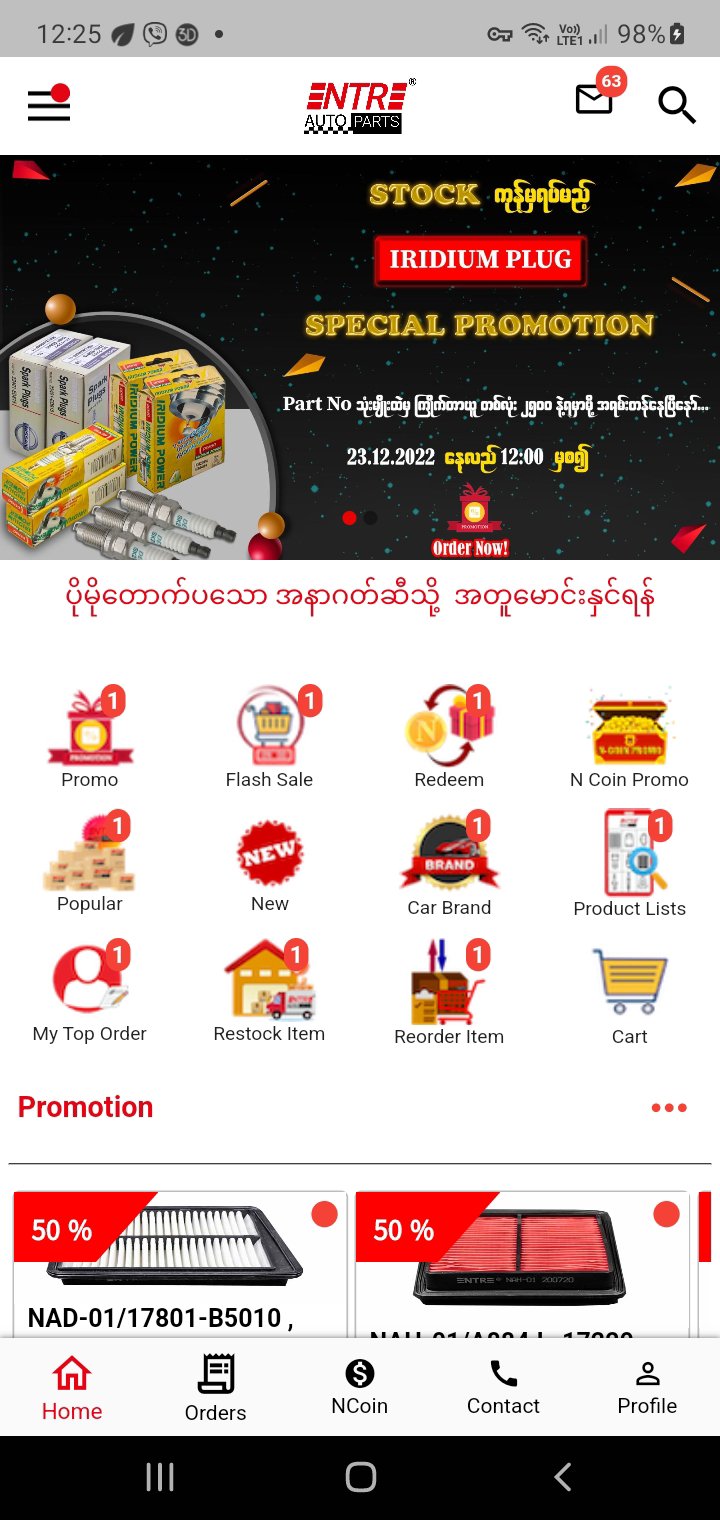The width and height of the screenshot is (720, 1520).
Task: Open the Iridium Plug promotion banner
Action: pyautogui.click(x=360, y=357)
